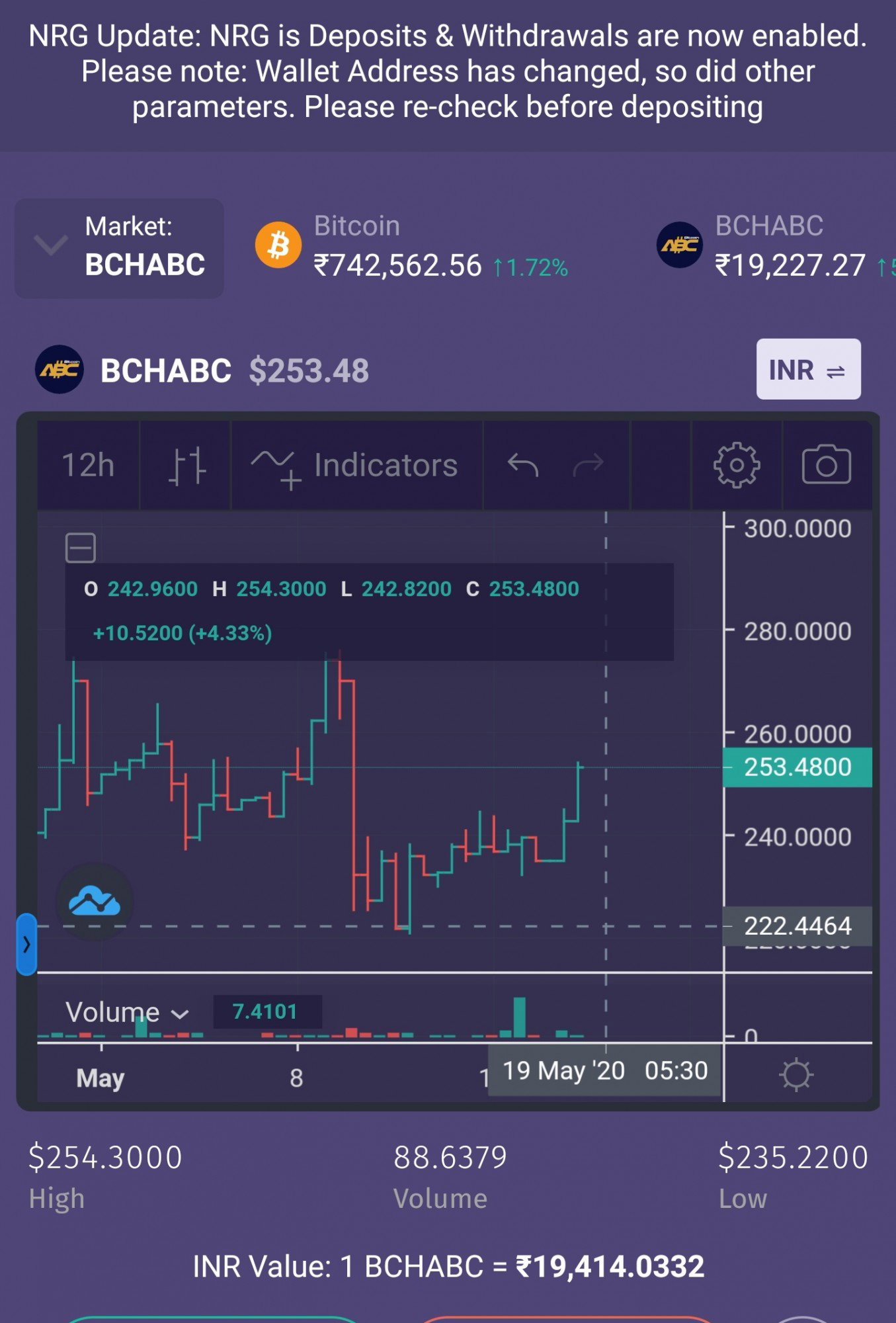This screenshot has height=1323, width=896.
Task: Open the Indicators menu
Action: [x=356, y=465]
